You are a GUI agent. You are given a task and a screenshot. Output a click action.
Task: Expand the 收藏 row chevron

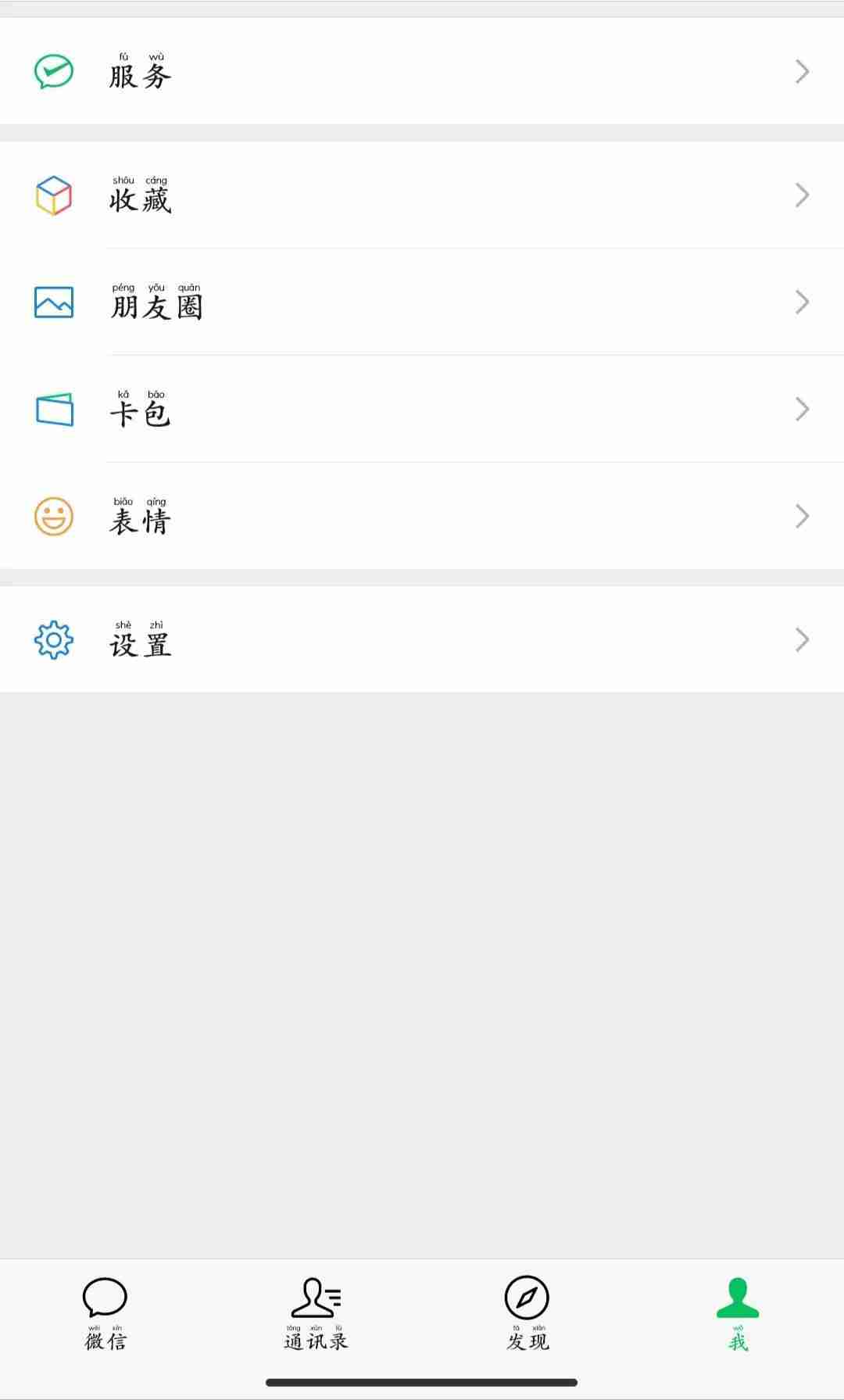[800, 195]
